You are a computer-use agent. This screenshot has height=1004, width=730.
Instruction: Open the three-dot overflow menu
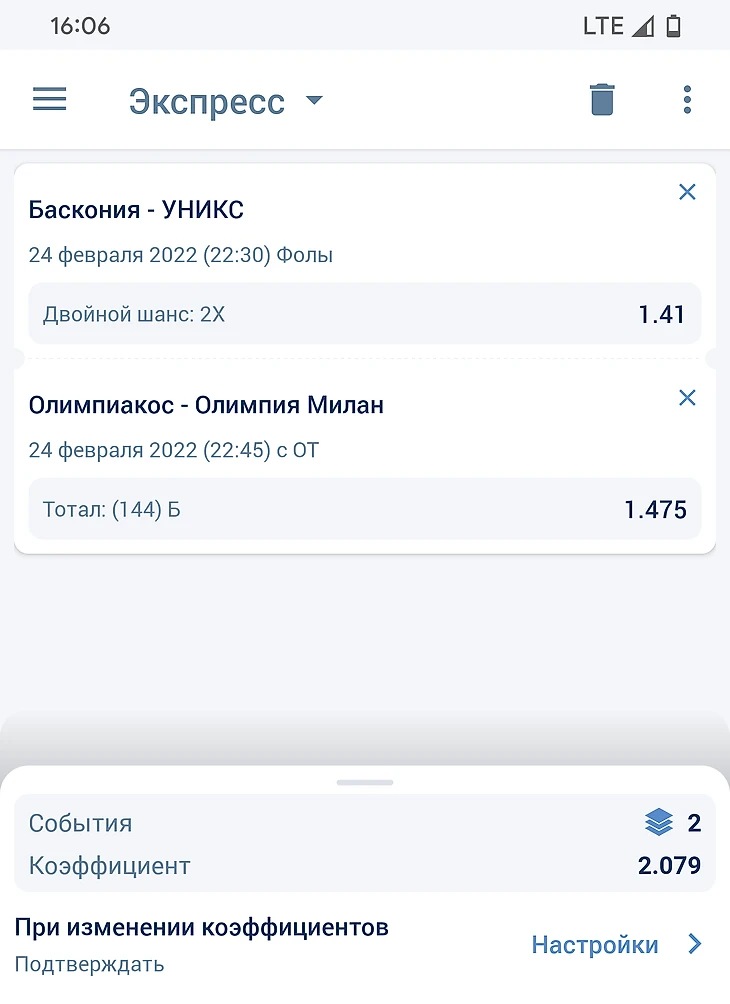click(x=687, y=100)
